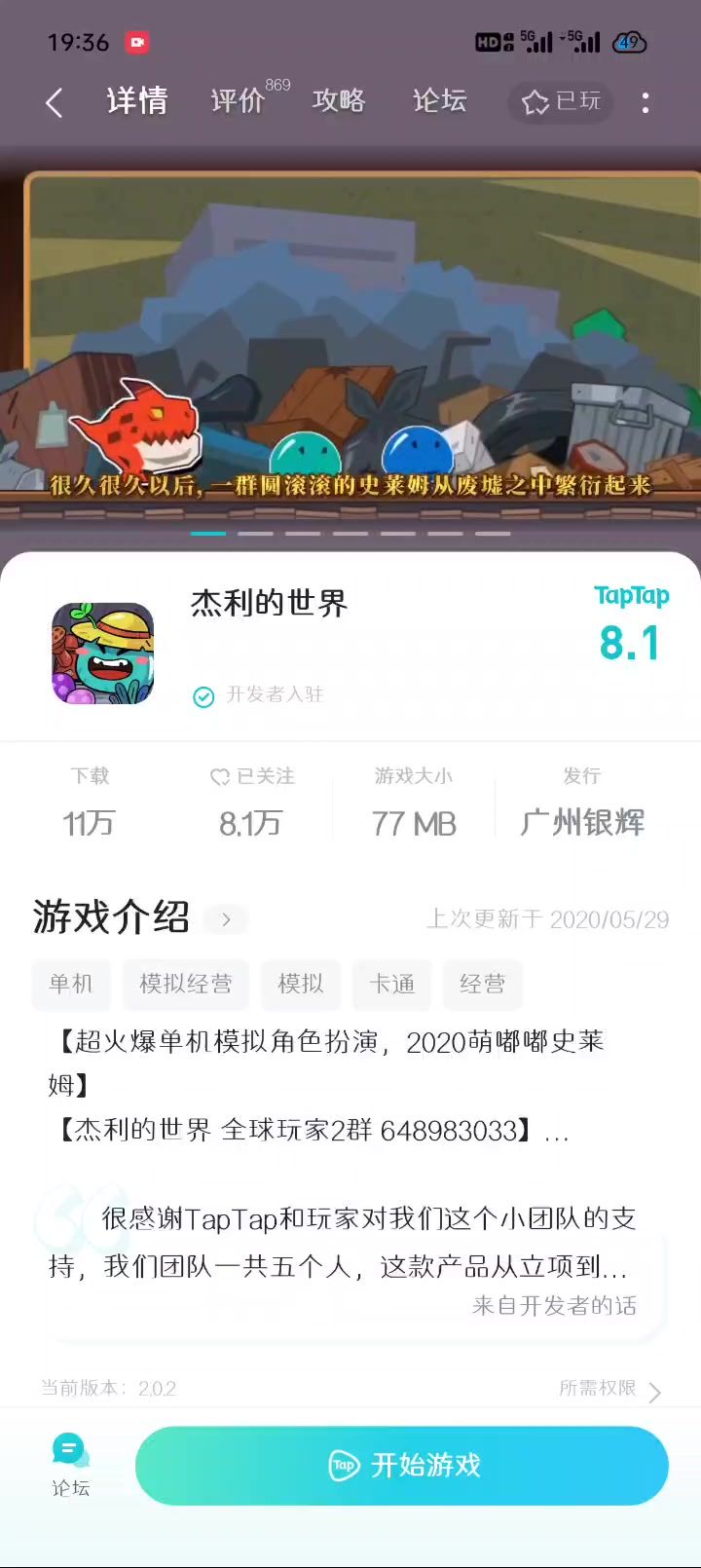Go back using the arrow

tap(55, 102)
